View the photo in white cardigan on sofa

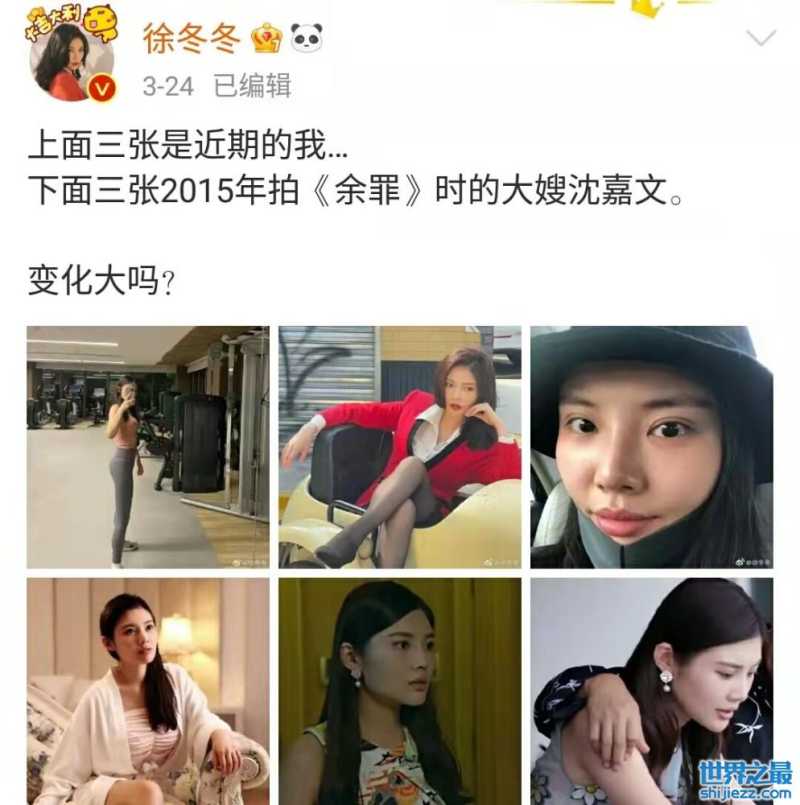tap(148, 691)
